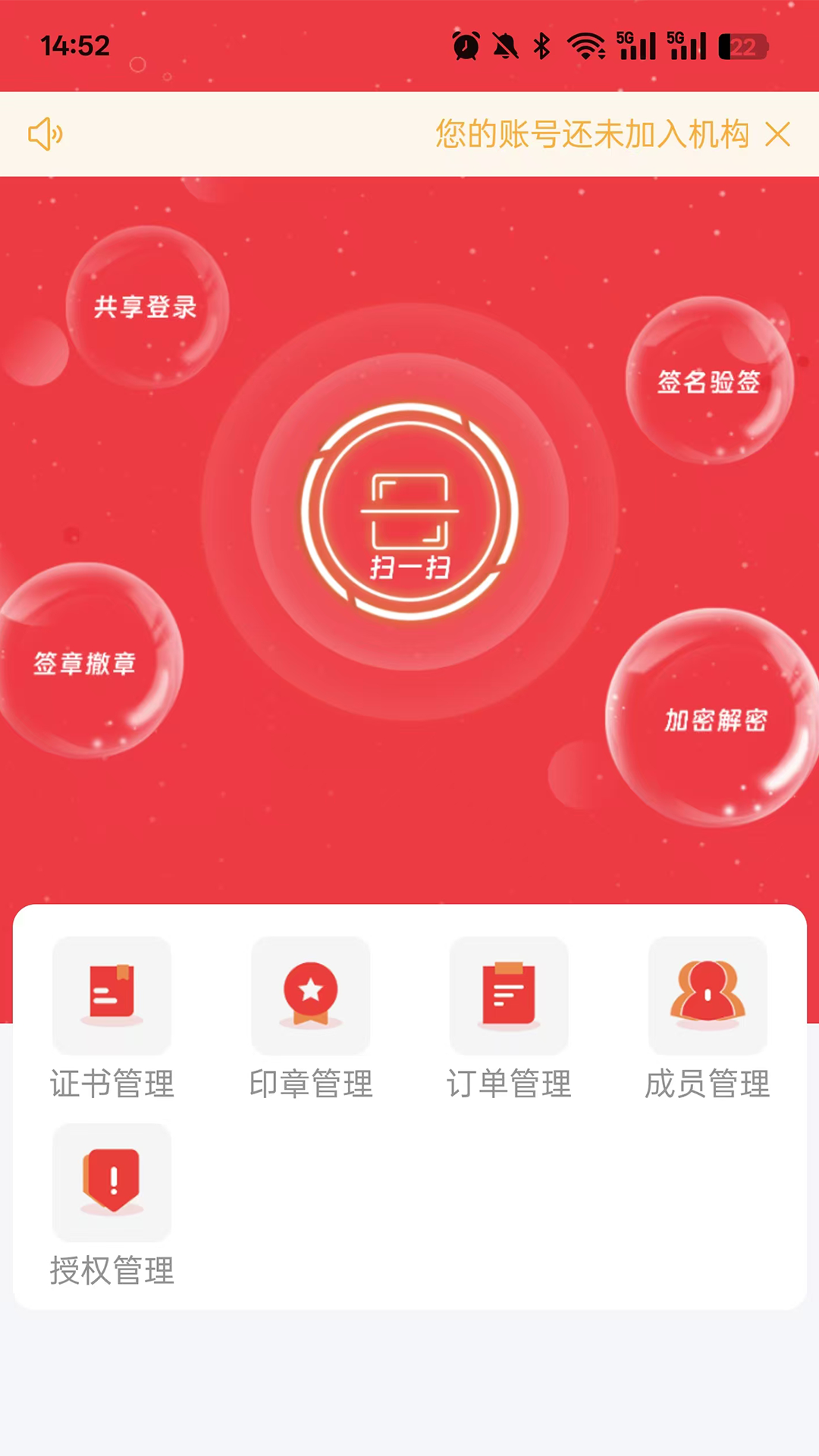Dismiss the 您的账号还未加入机构 notice banner

click(x=778, y=135)
